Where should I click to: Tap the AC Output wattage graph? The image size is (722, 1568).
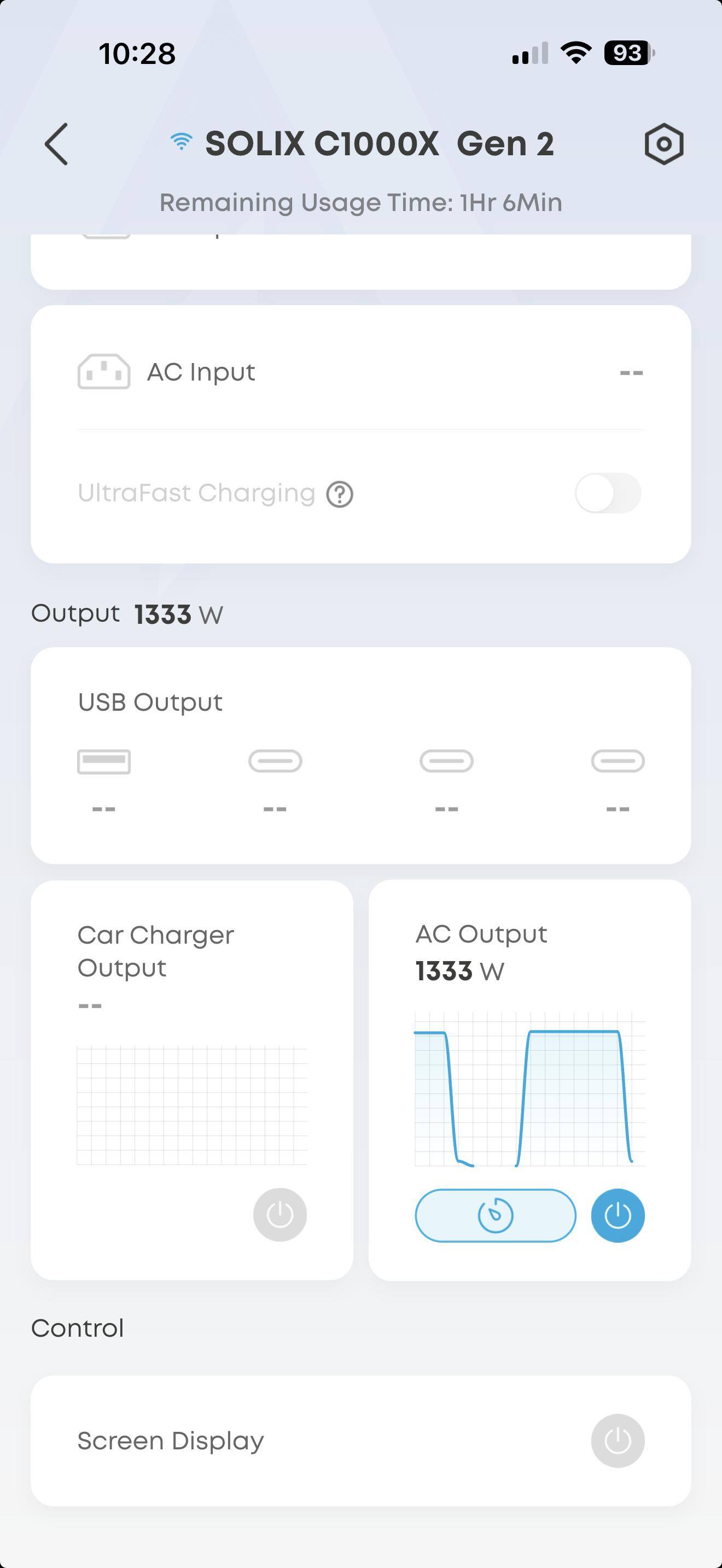coord(528,1090)
